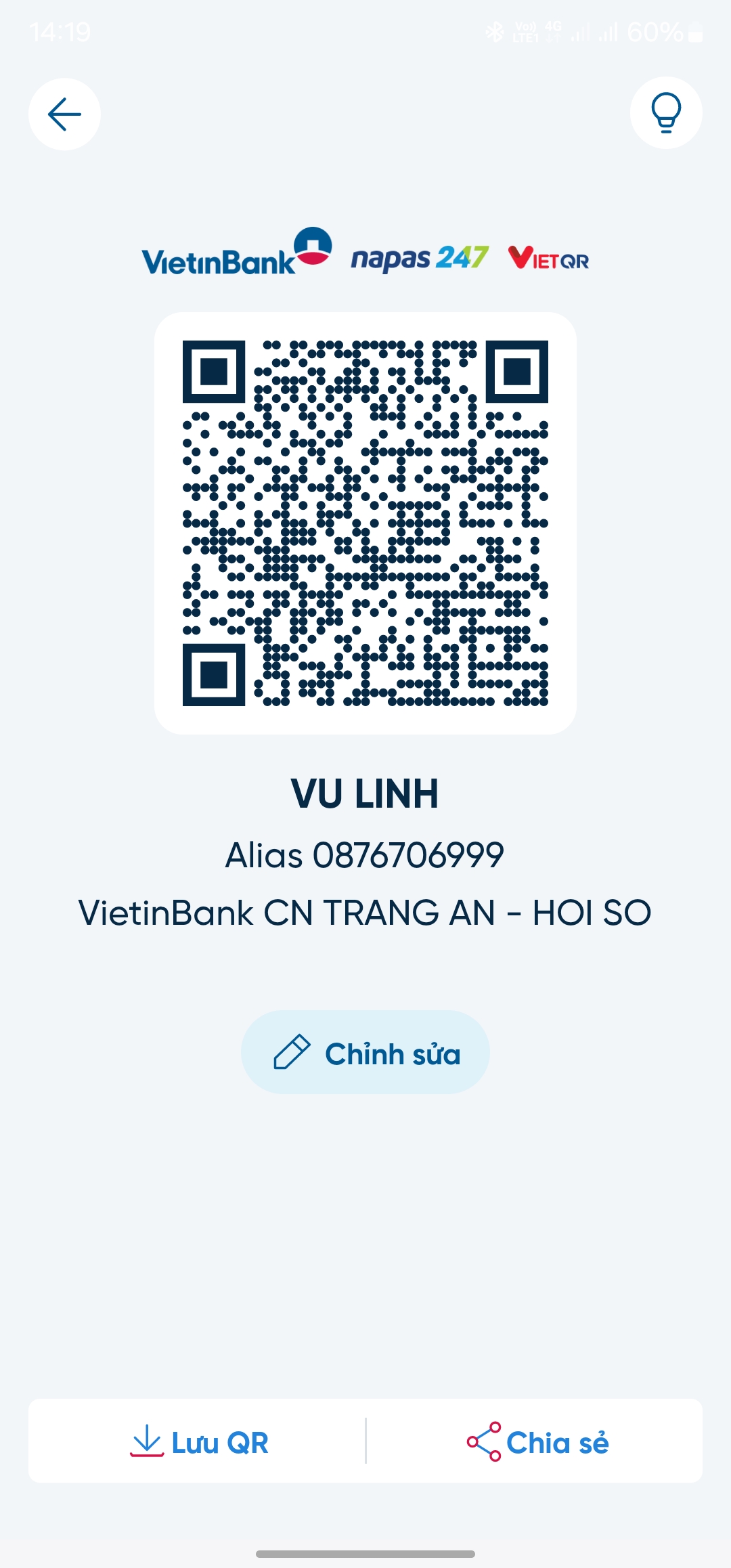The image size is (731, 1568).
Task: Share the QR via Chia sẻ
Action: click(537, 1442)
